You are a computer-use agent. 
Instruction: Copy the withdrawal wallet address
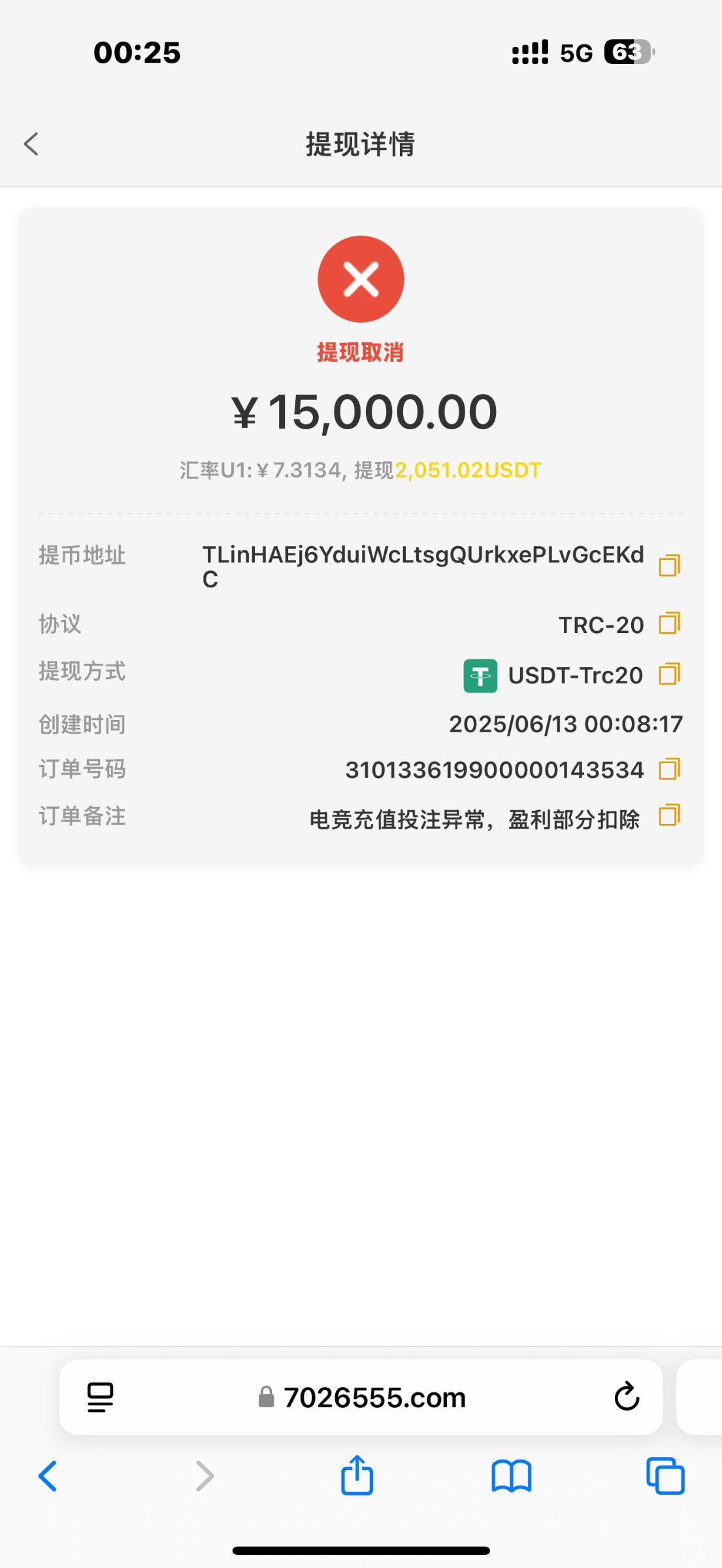pos(669,565)
